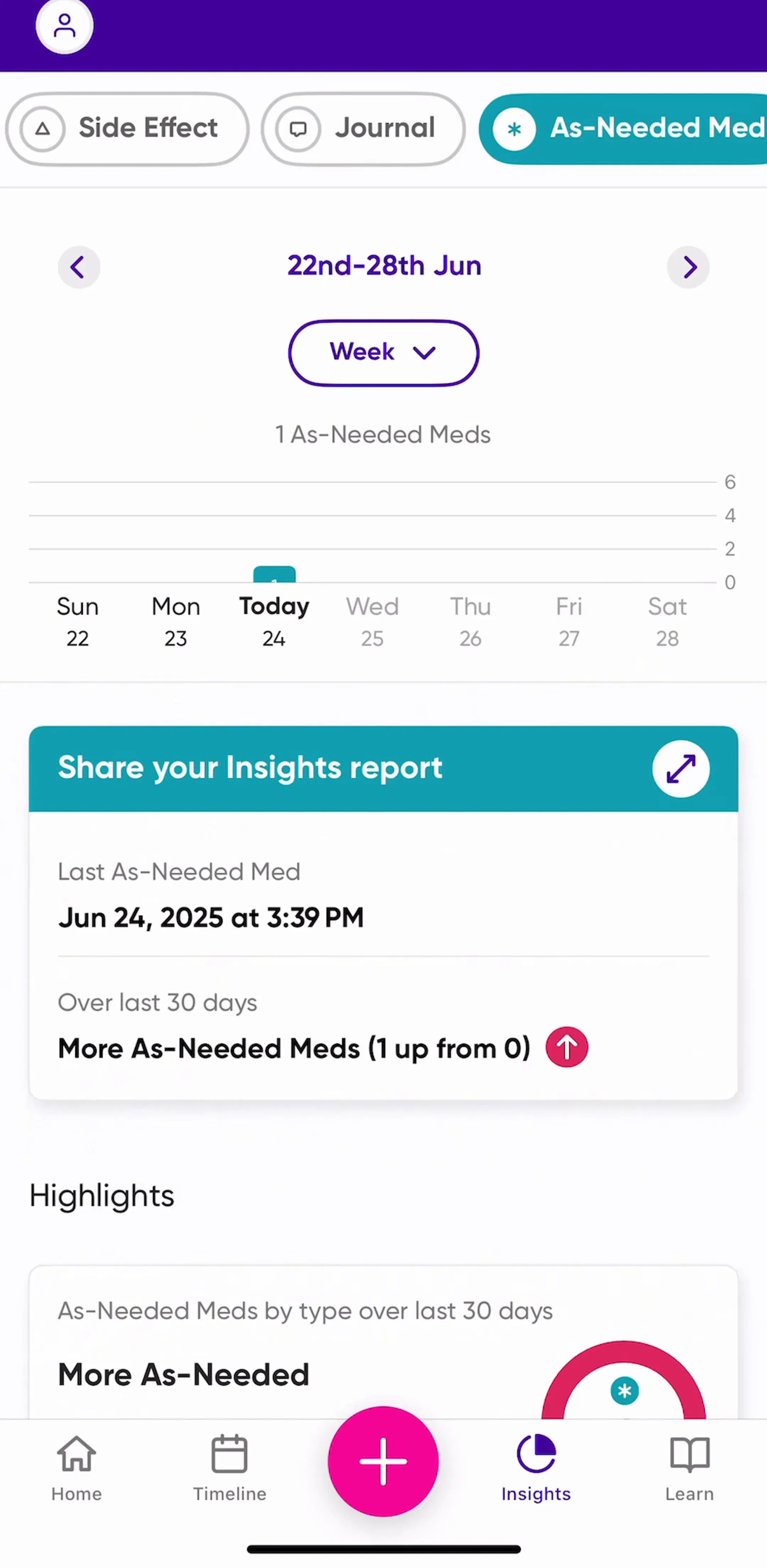Screen dimensions: 767x1568
Task: Open the Home tab
Action: click(x=77, y=1467)
